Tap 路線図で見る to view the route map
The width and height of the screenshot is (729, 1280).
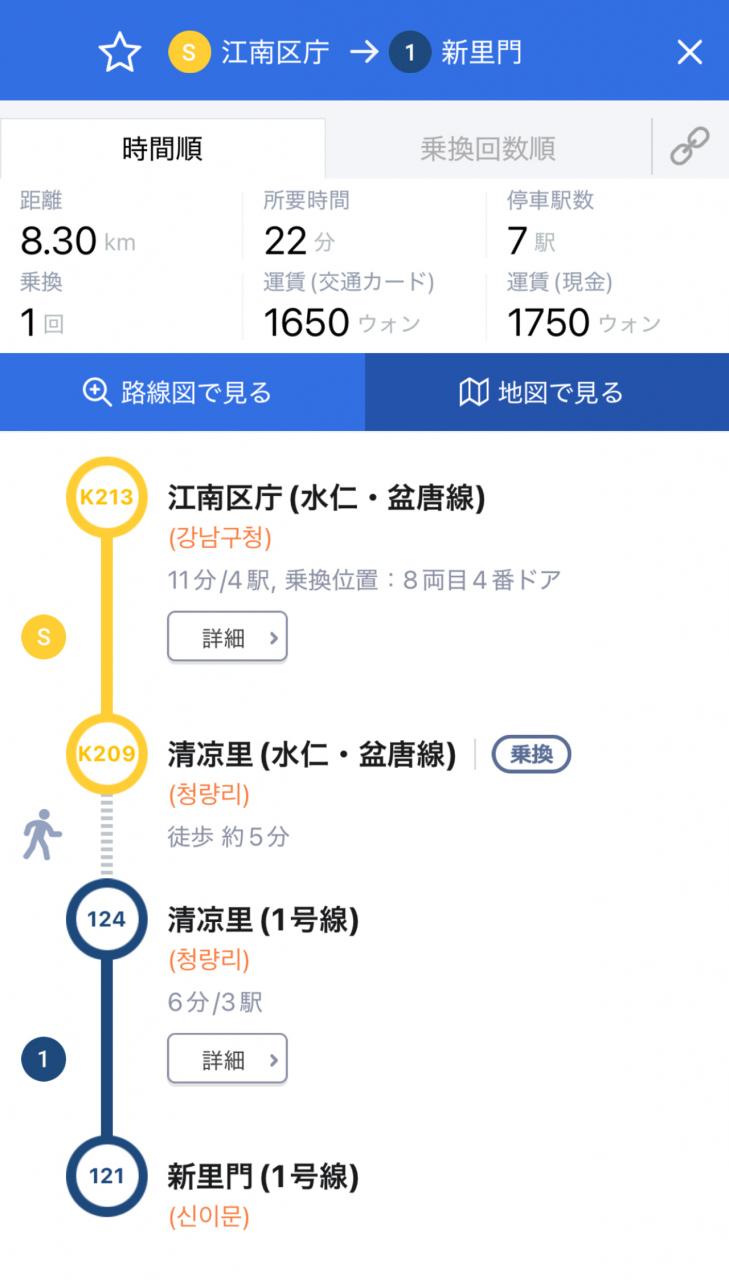coord(182,393)
